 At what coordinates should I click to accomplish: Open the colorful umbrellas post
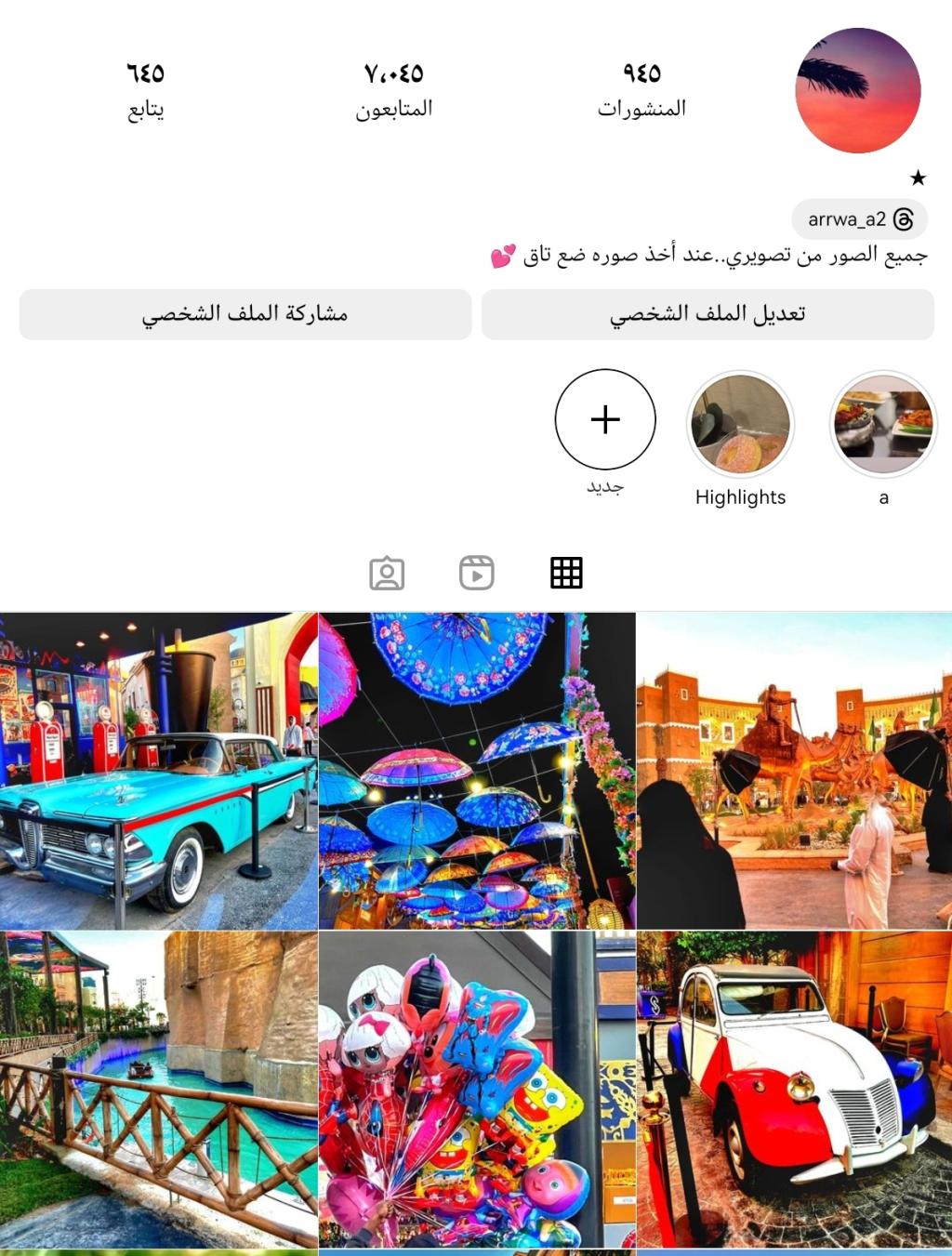coord(476,770)
